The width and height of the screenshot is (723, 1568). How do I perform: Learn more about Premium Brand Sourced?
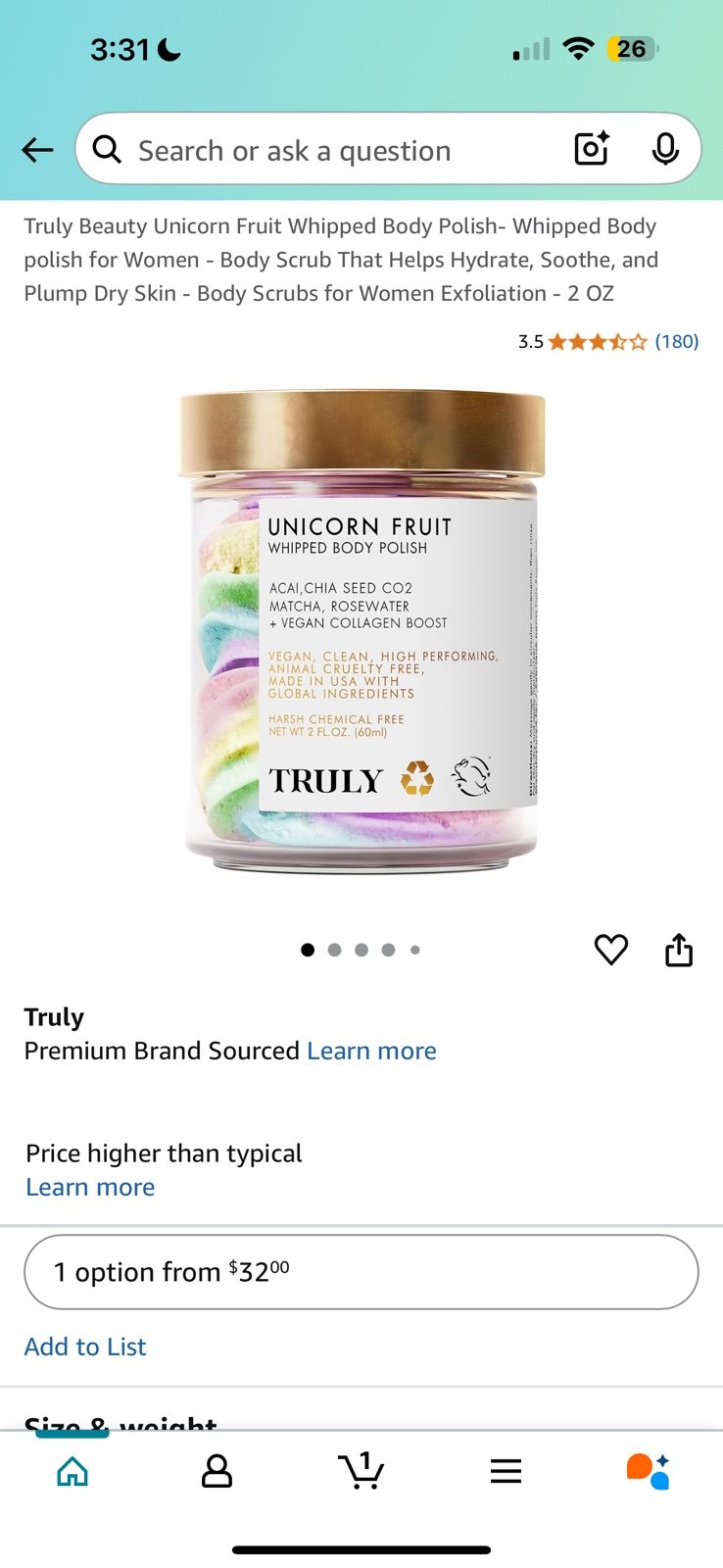(371, 1051)
